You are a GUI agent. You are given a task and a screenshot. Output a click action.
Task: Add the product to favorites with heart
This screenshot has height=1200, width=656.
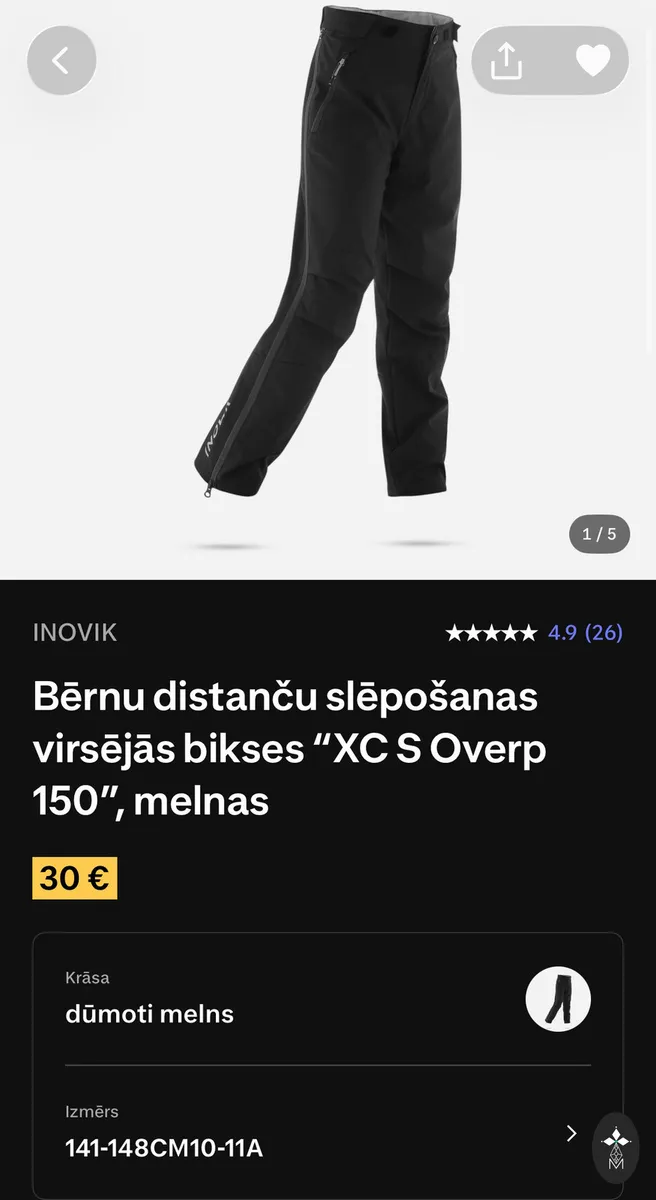593,61
